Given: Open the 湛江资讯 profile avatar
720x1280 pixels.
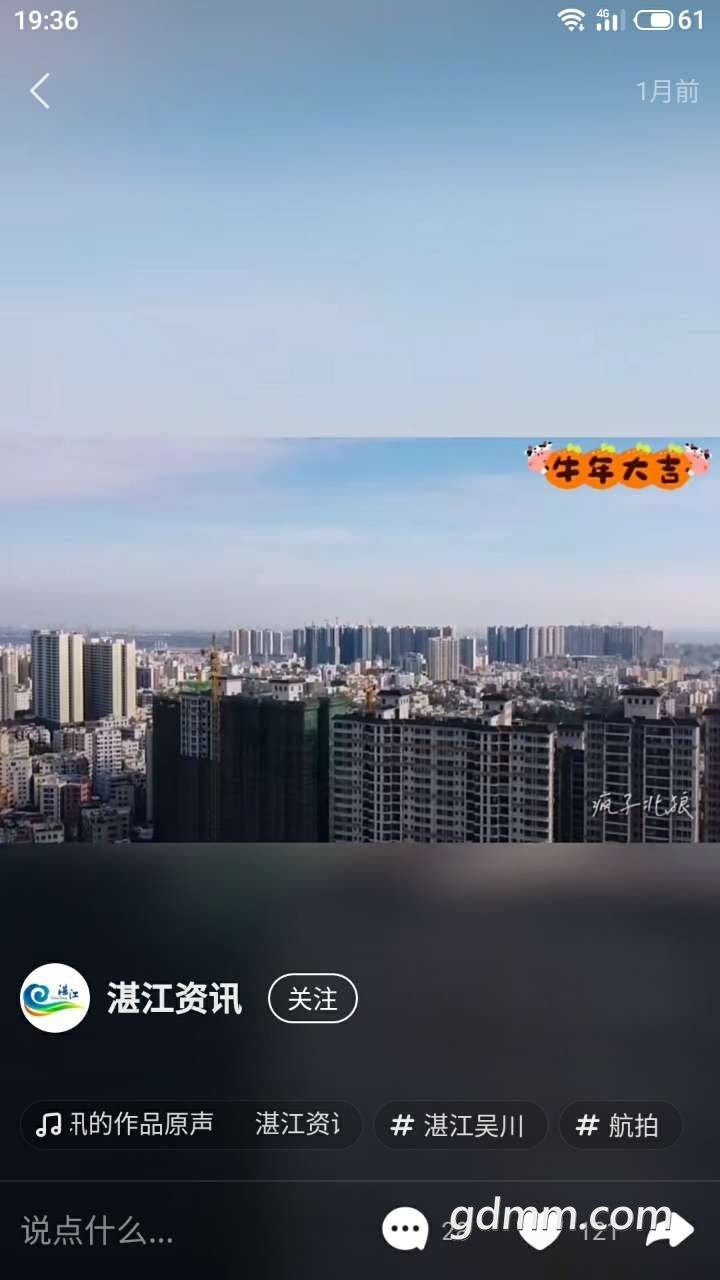Looking at the screenshot, I should [55, 998].
